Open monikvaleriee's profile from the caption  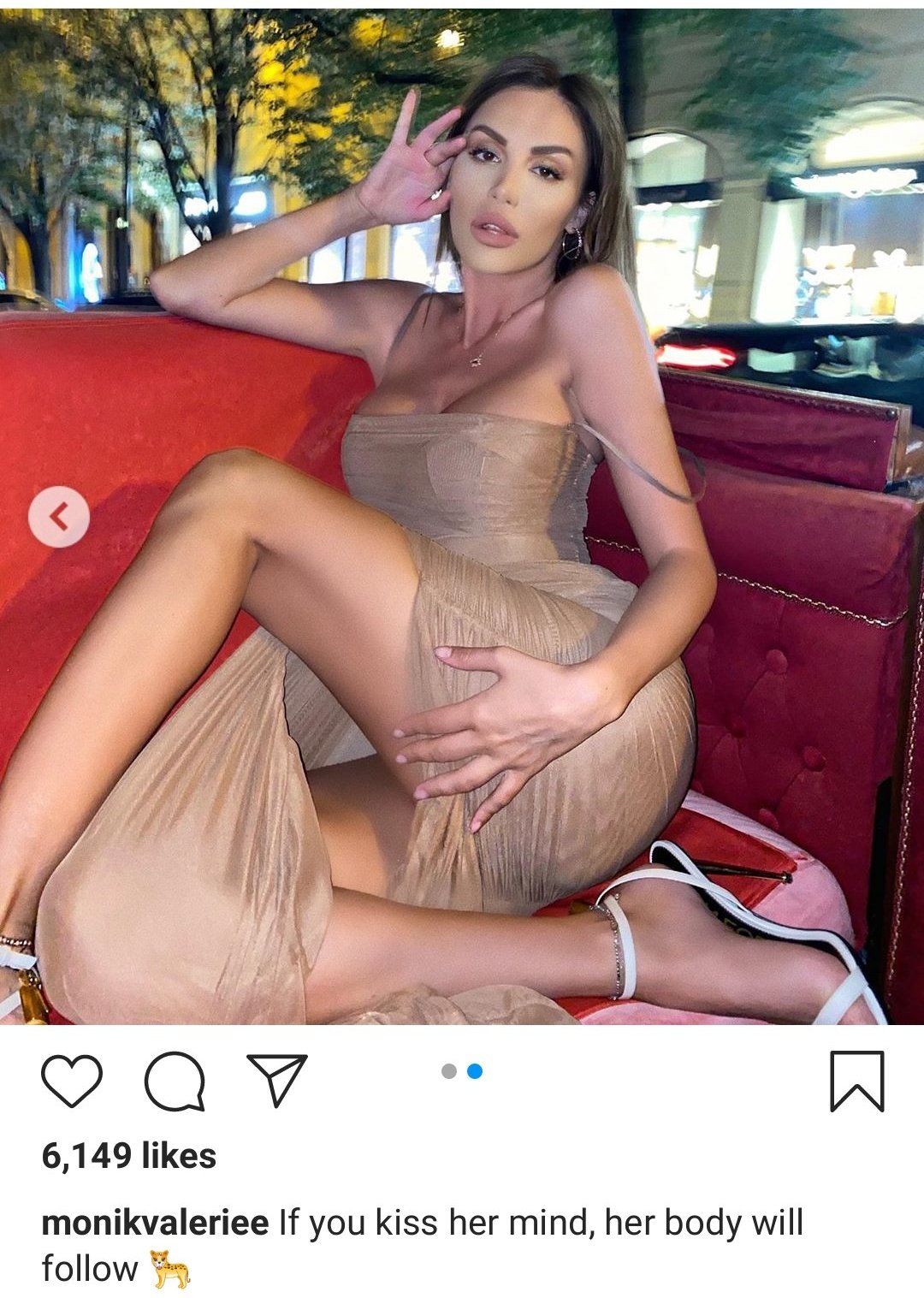[155, 1223]
